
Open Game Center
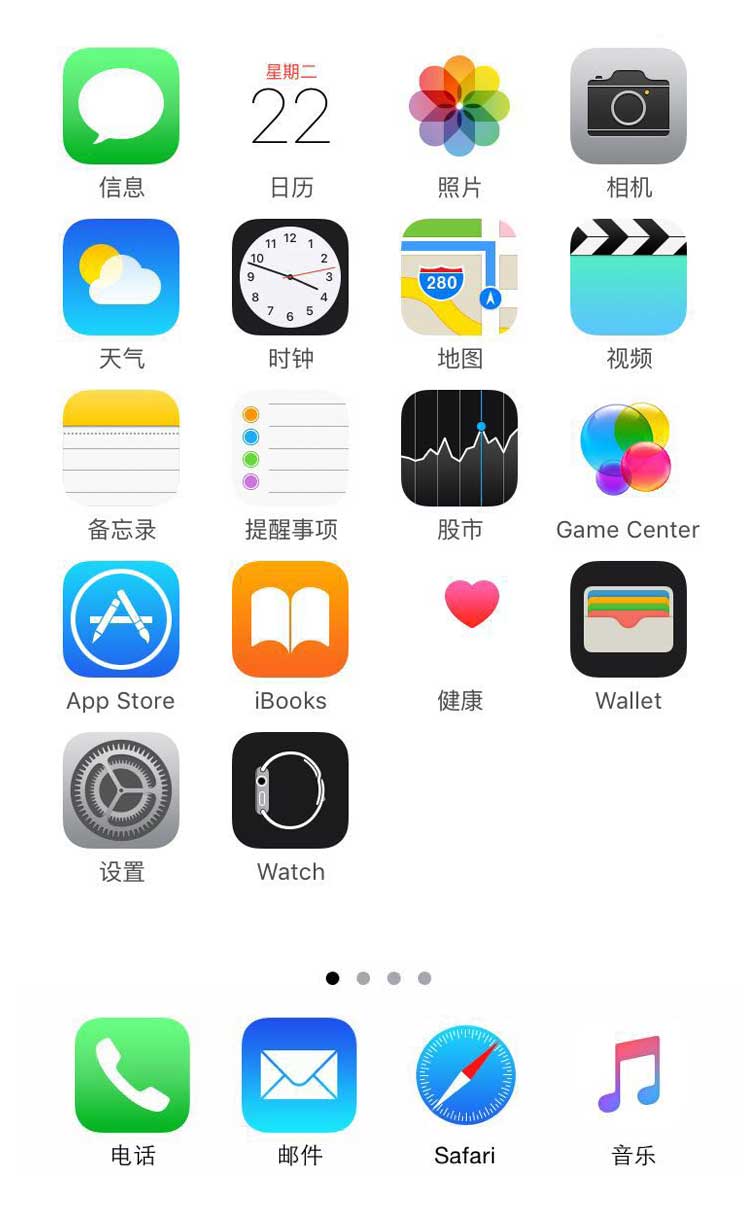(x=628, y=448)
